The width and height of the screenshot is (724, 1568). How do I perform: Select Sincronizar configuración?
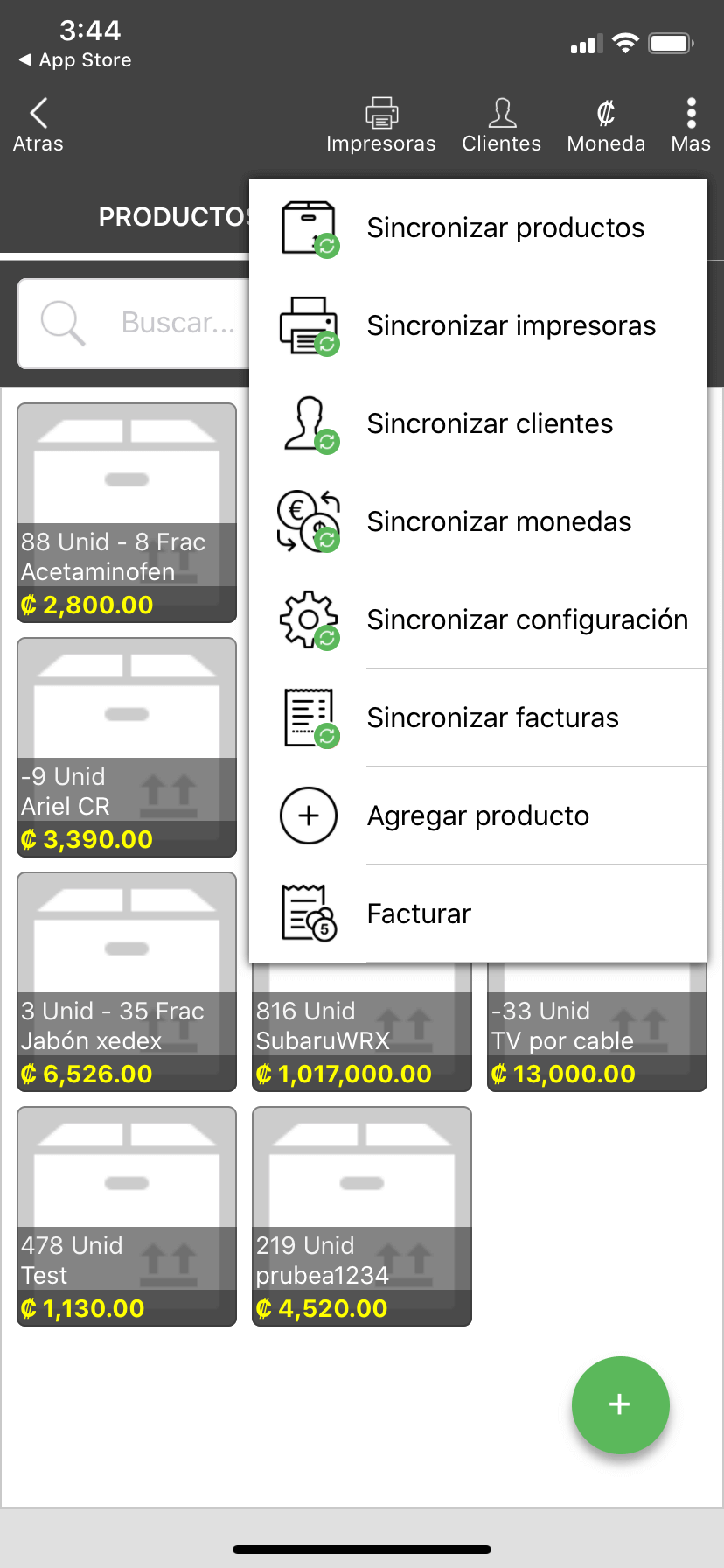(477, 619)
